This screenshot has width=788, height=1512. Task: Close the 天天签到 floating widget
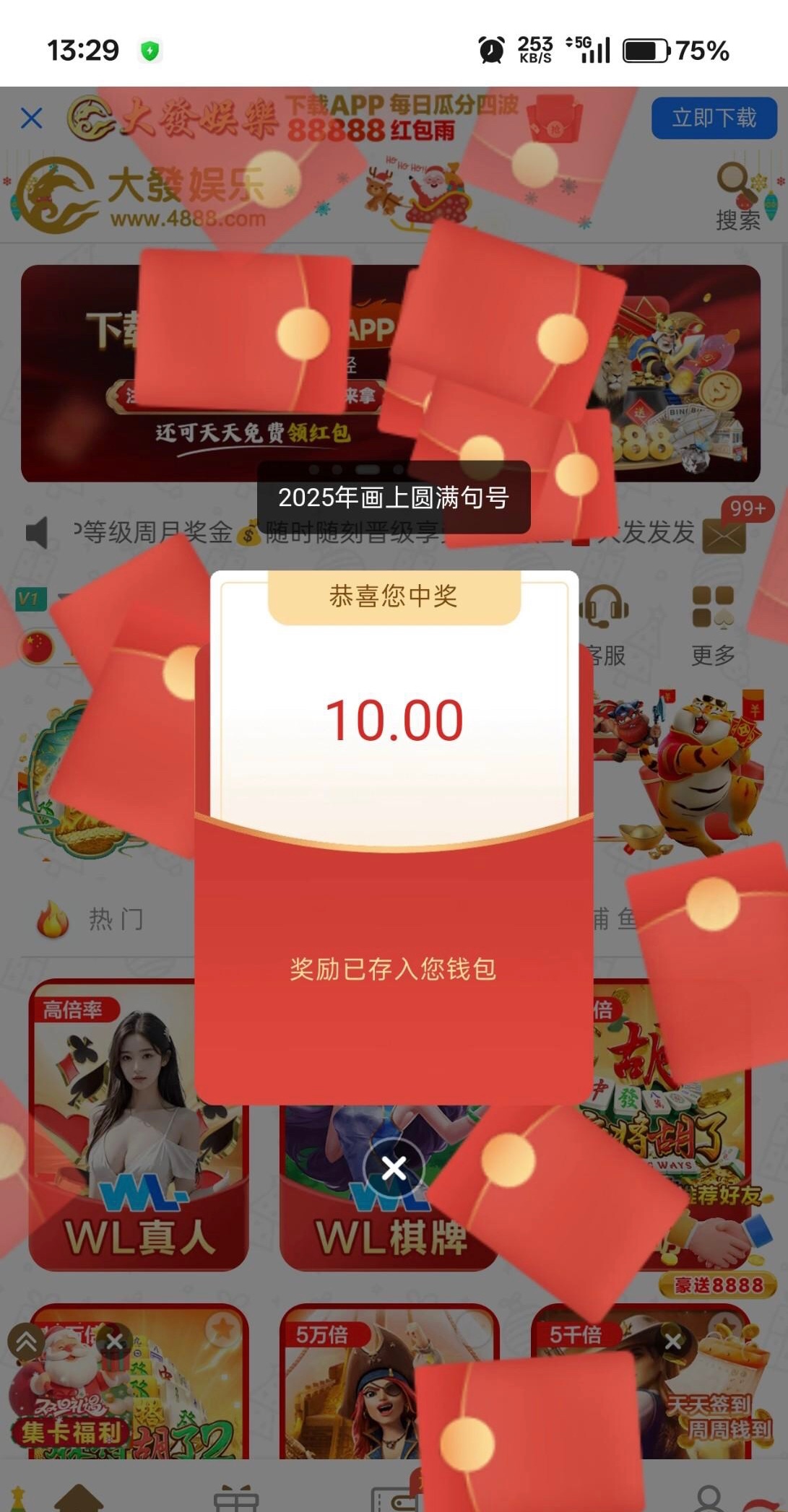click(x=673, y=1342)
